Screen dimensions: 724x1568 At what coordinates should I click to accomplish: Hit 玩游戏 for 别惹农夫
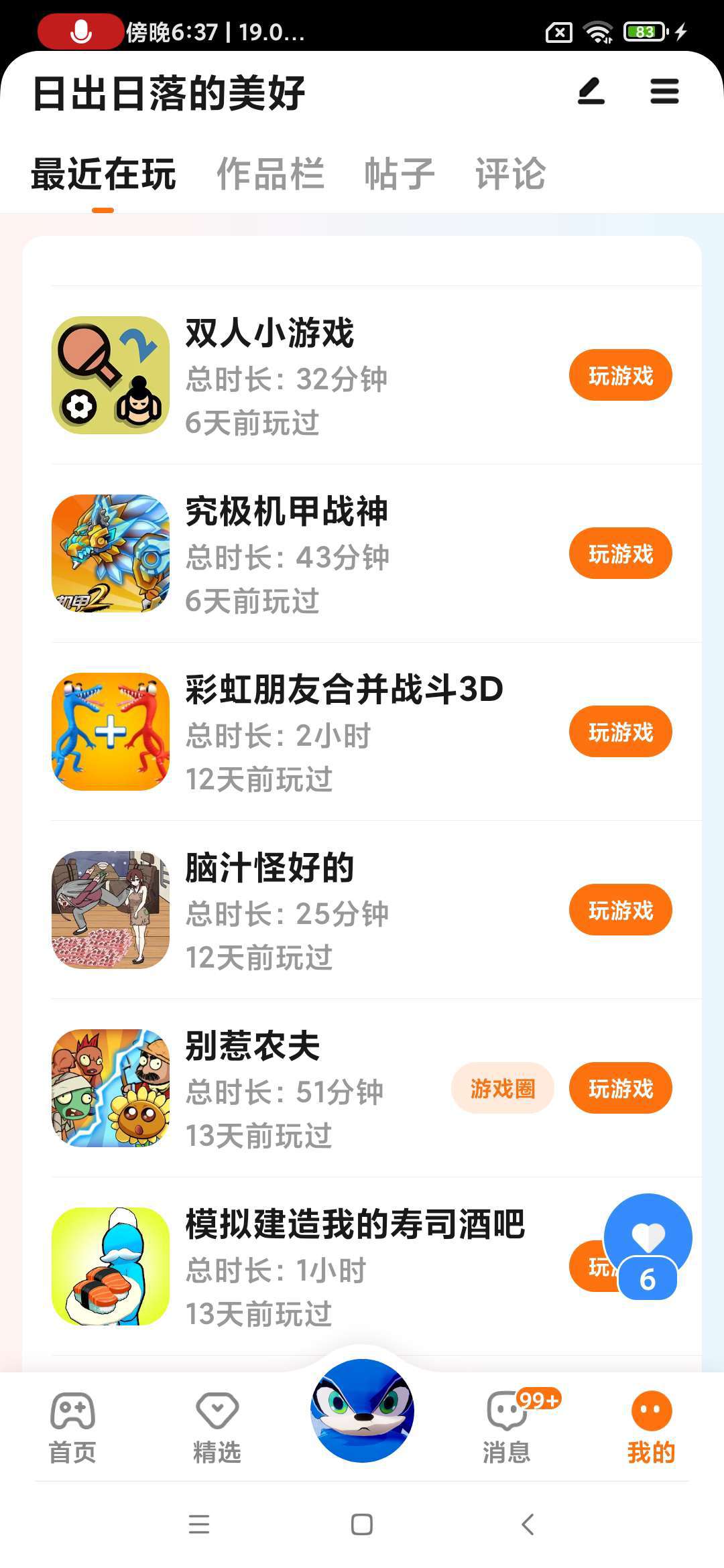[x=620, y=1088]
